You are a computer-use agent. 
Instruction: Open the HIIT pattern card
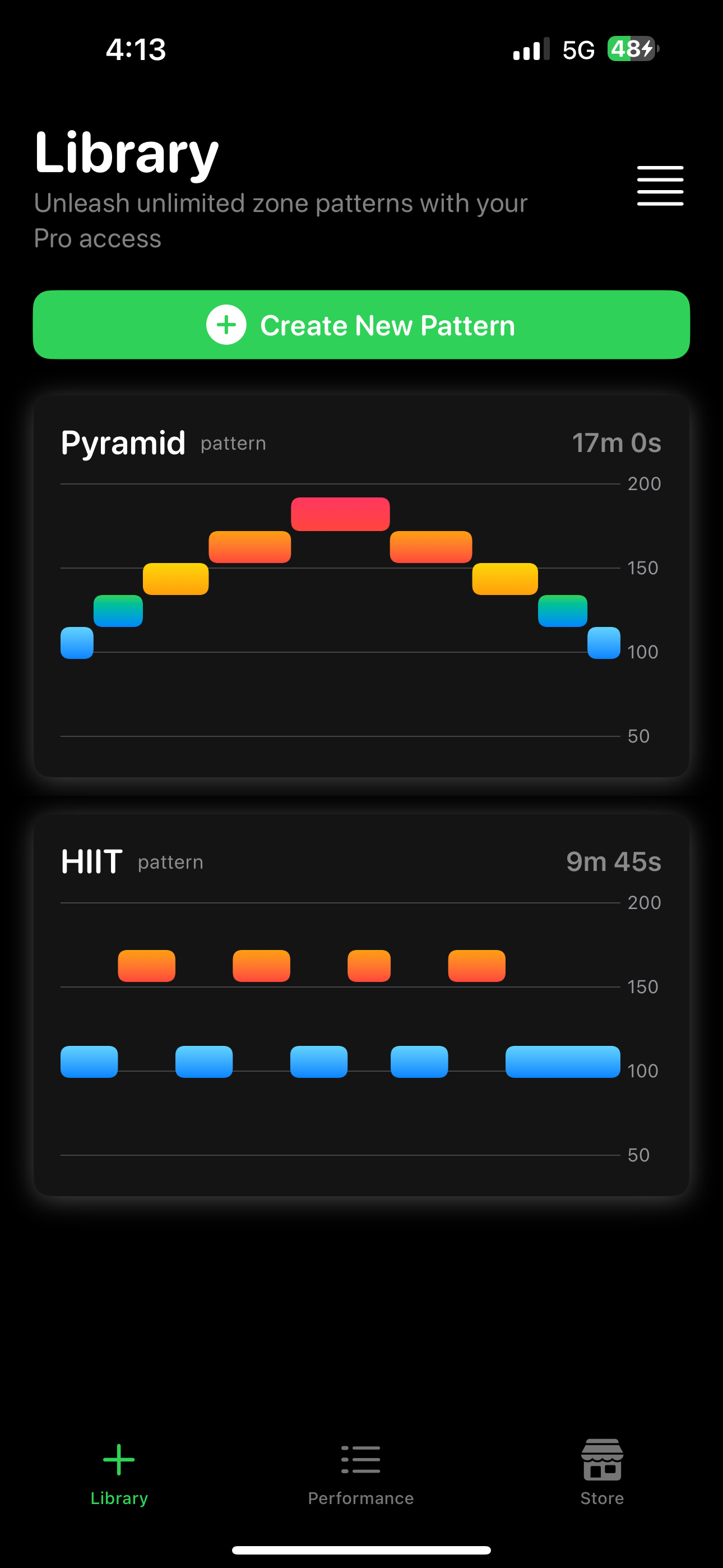pyautogui.click(x=361, y=1006)
